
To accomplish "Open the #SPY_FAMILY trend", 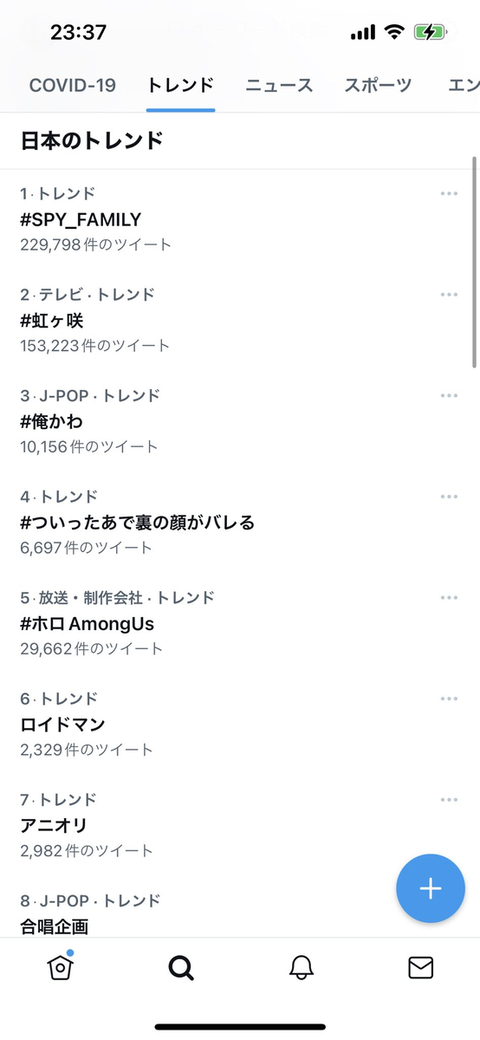I will (x=239, y=220).
